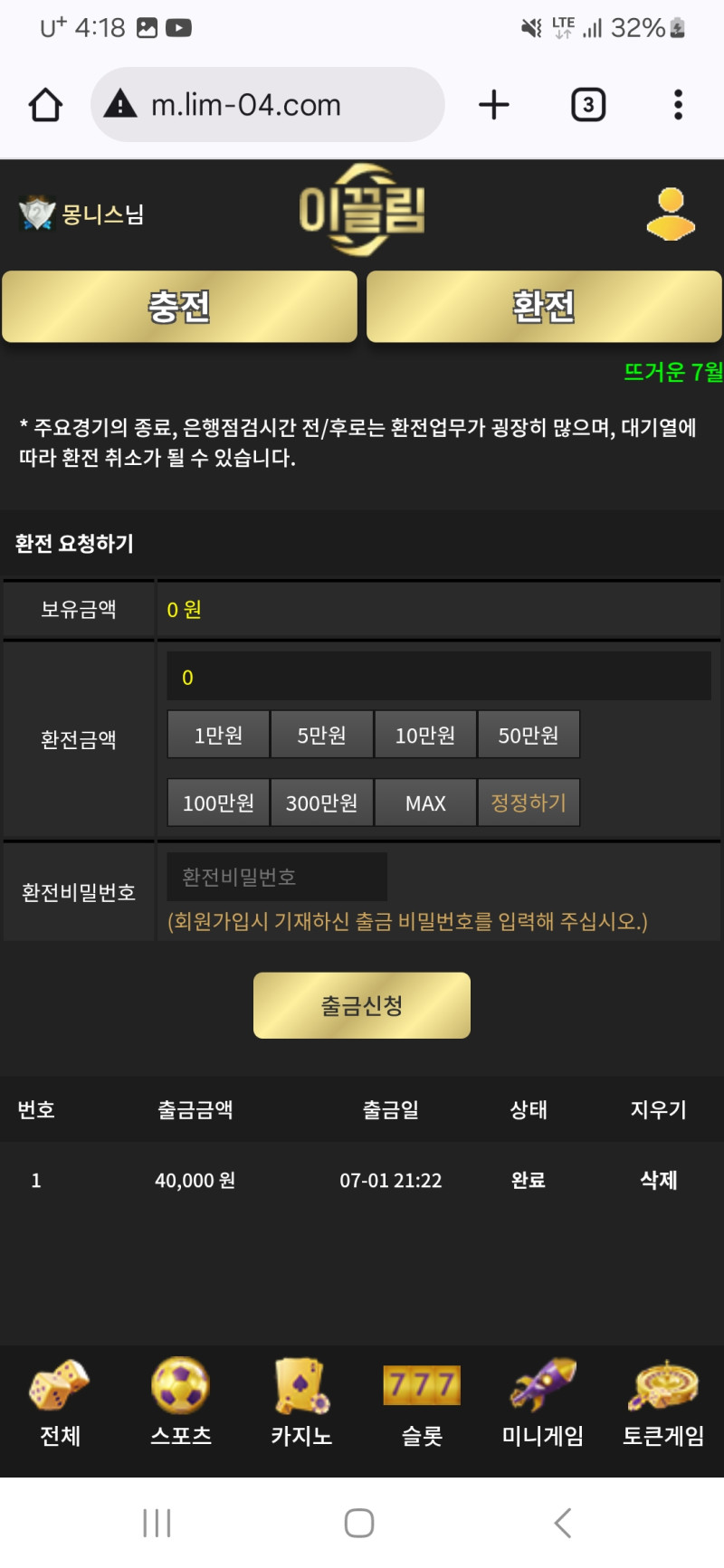The height and width of the screenshot is (1568, 724).
Task: Choose the 100만원 amount button
Action: click(x=218, y=803)
